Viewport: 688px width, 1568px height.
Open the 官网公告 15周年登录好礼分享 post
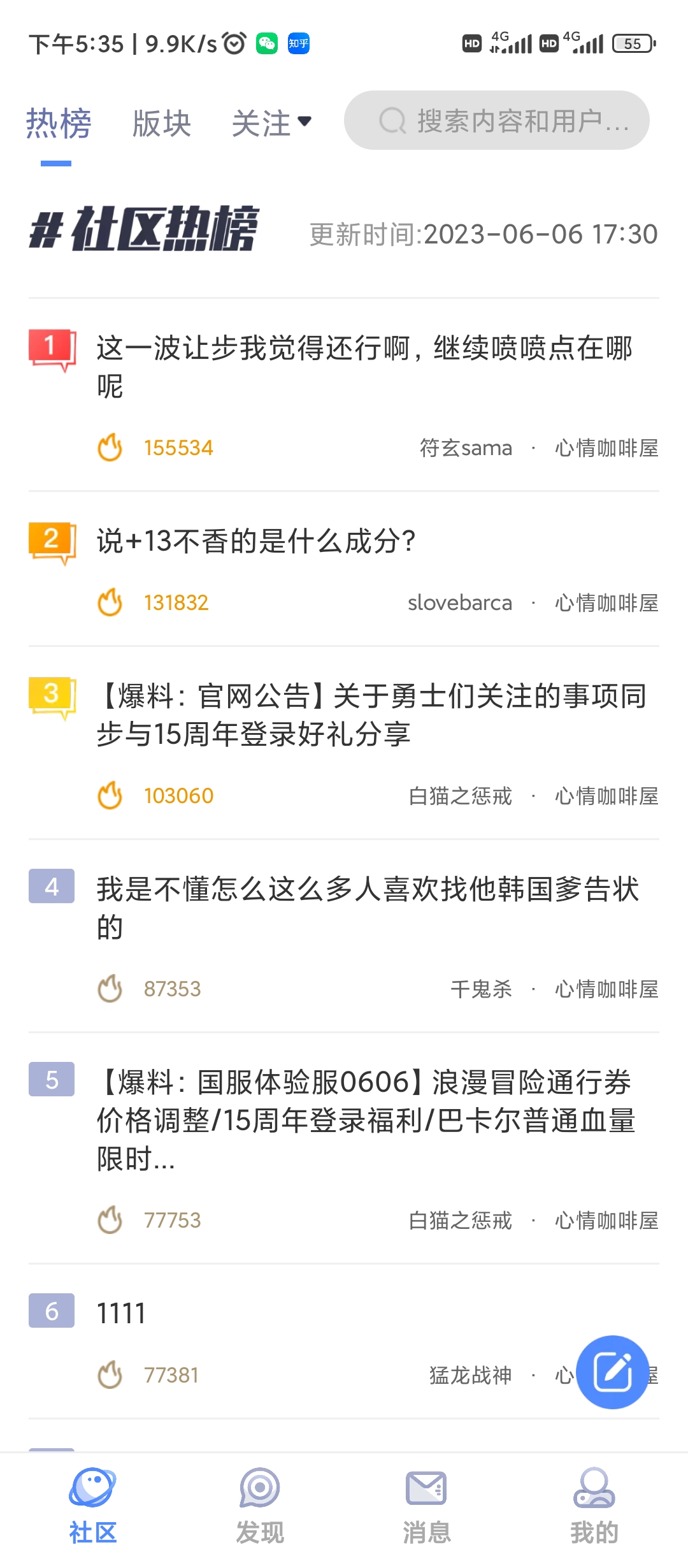[371, 714]
